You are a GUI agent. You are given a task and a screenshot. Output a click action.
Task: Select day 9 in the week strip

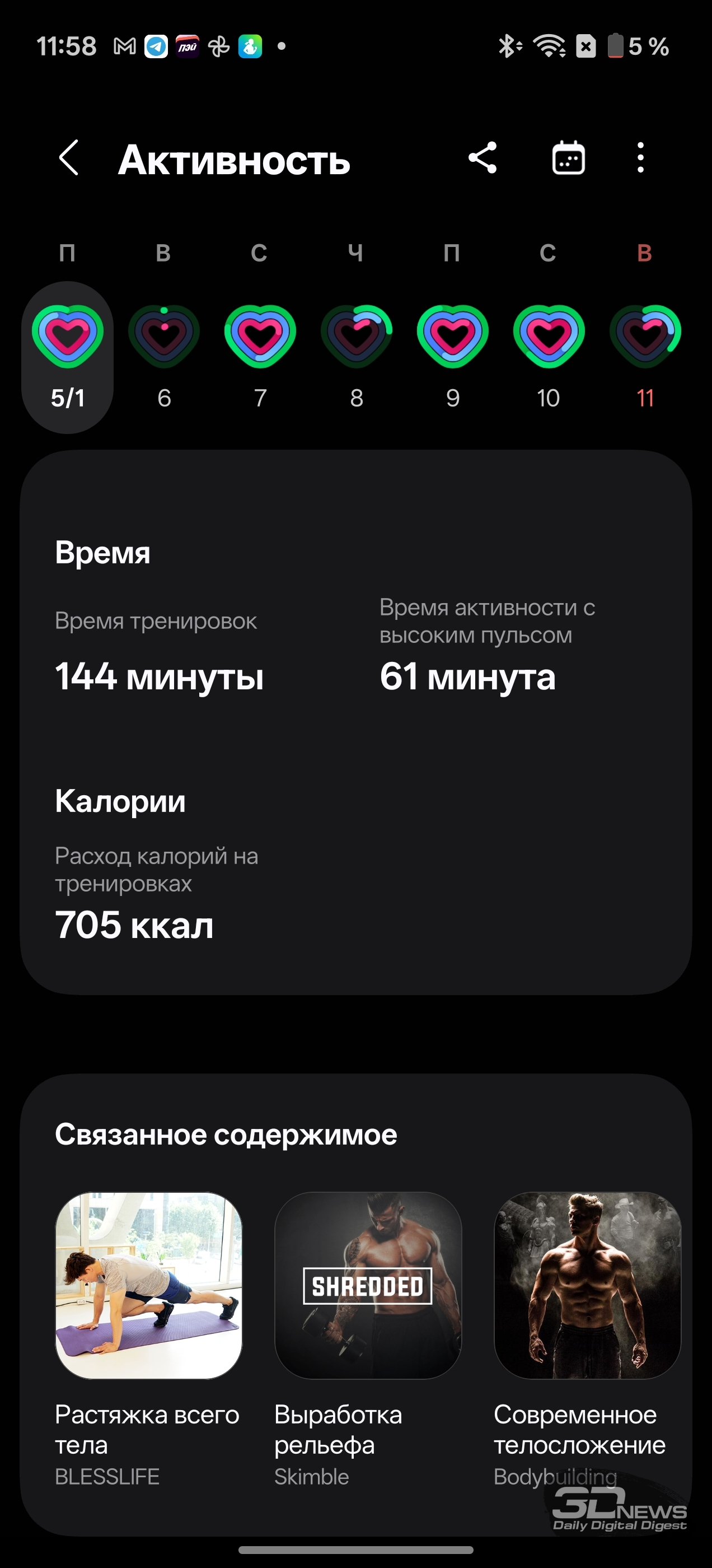(453, 356)
